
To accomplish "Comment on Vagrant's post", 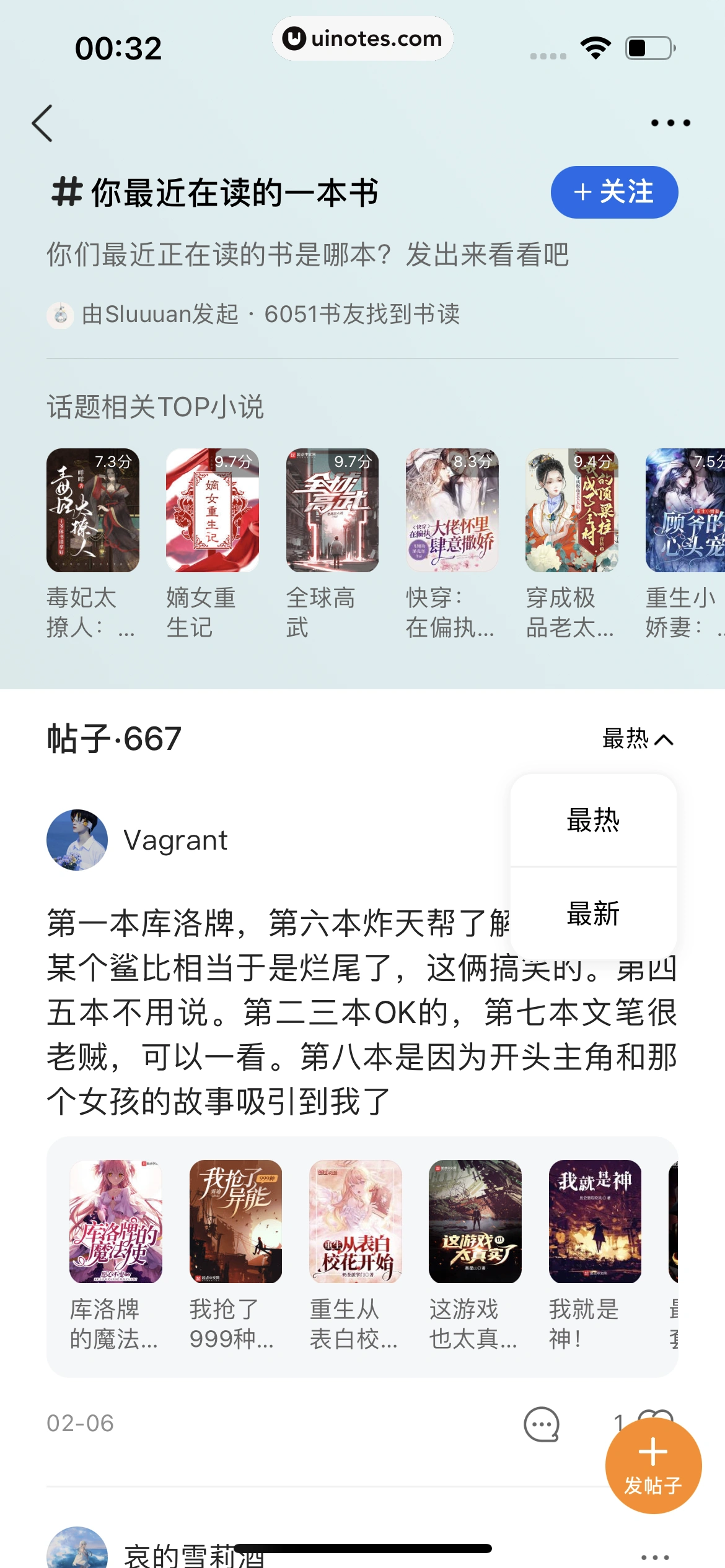I will tap(541, 1424).
